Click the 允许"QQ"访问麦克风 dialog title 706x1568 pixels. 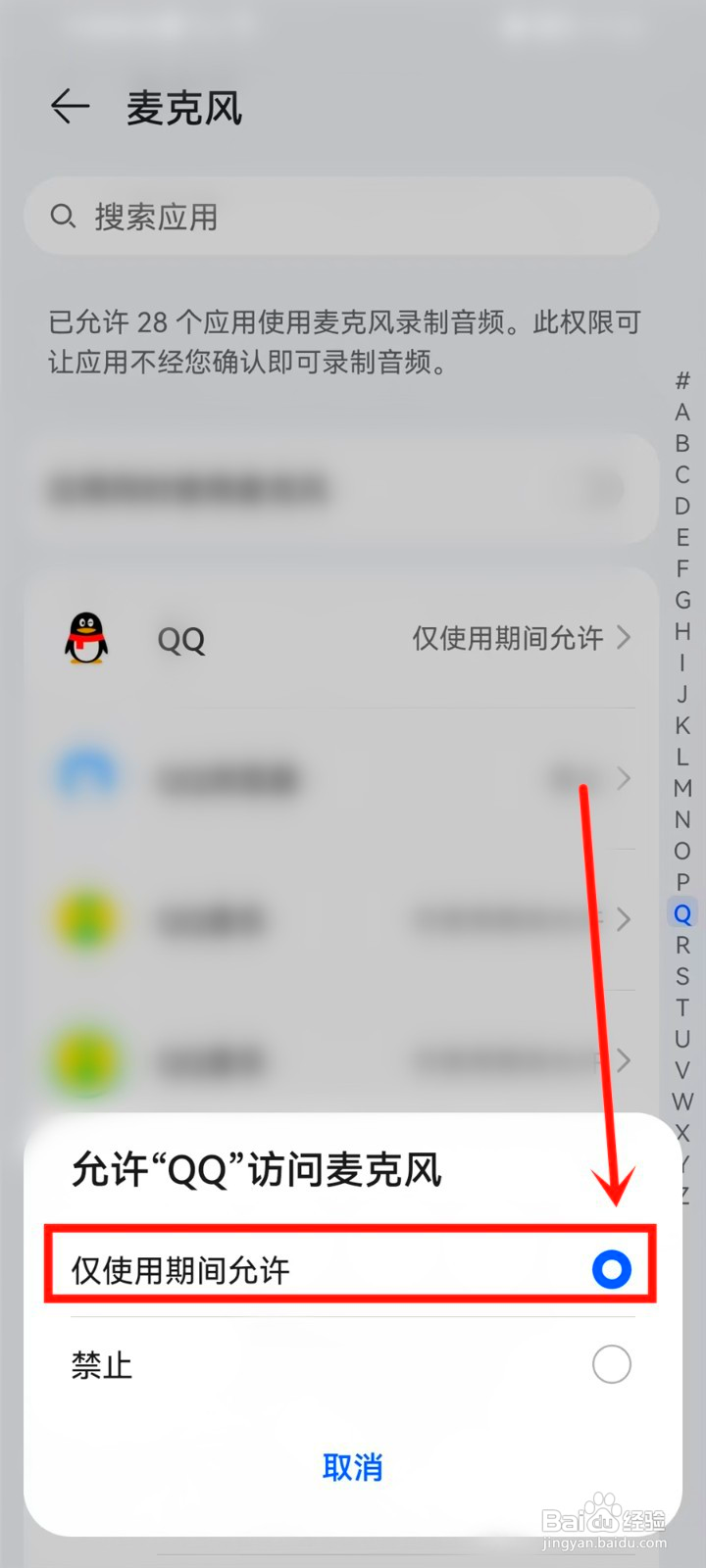[x=257, y=1171]
